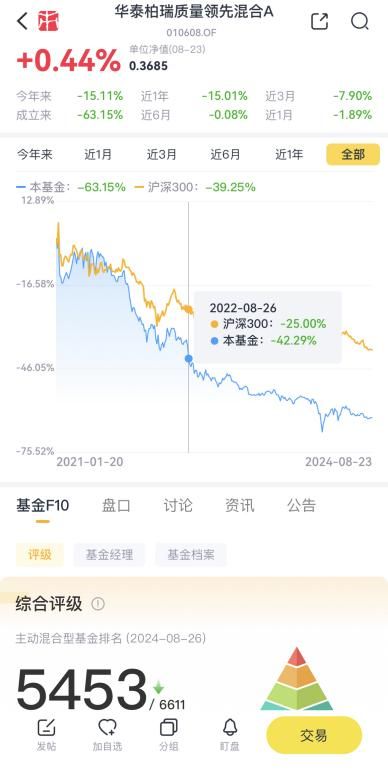Open the search magnifier icon

click(x=360, y=21)
